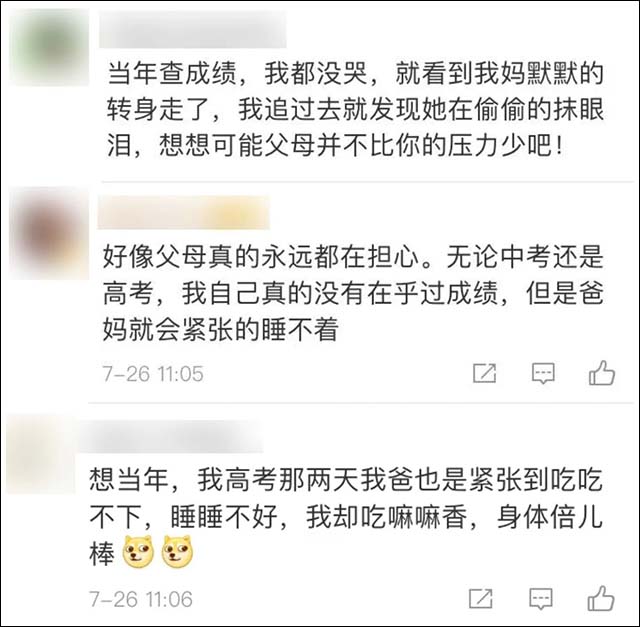Like the comment posted at 7-26 11:05

tap(602, 374)
